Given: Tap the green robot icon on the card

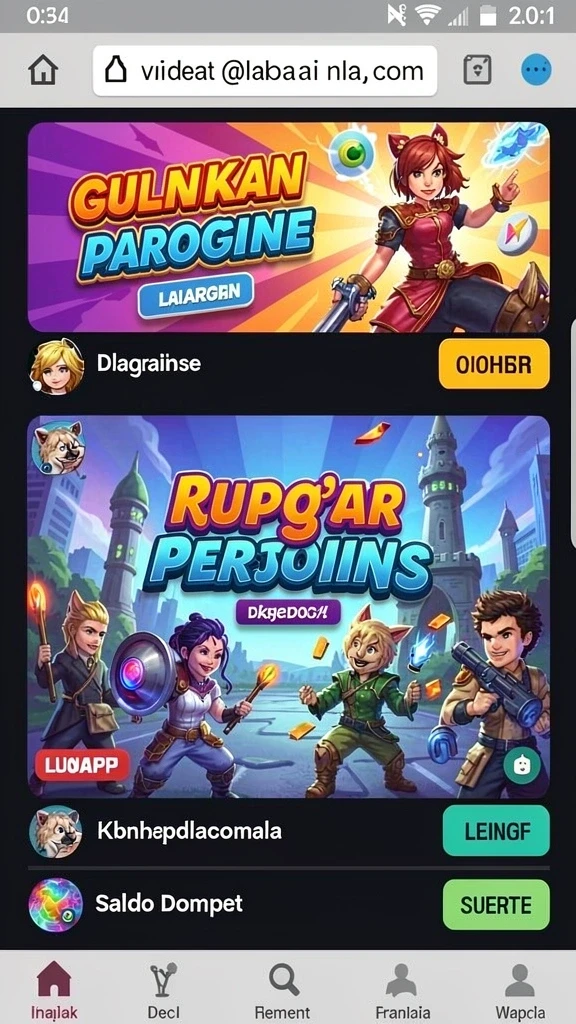Looking at the screenshot, I should [522, 765].
